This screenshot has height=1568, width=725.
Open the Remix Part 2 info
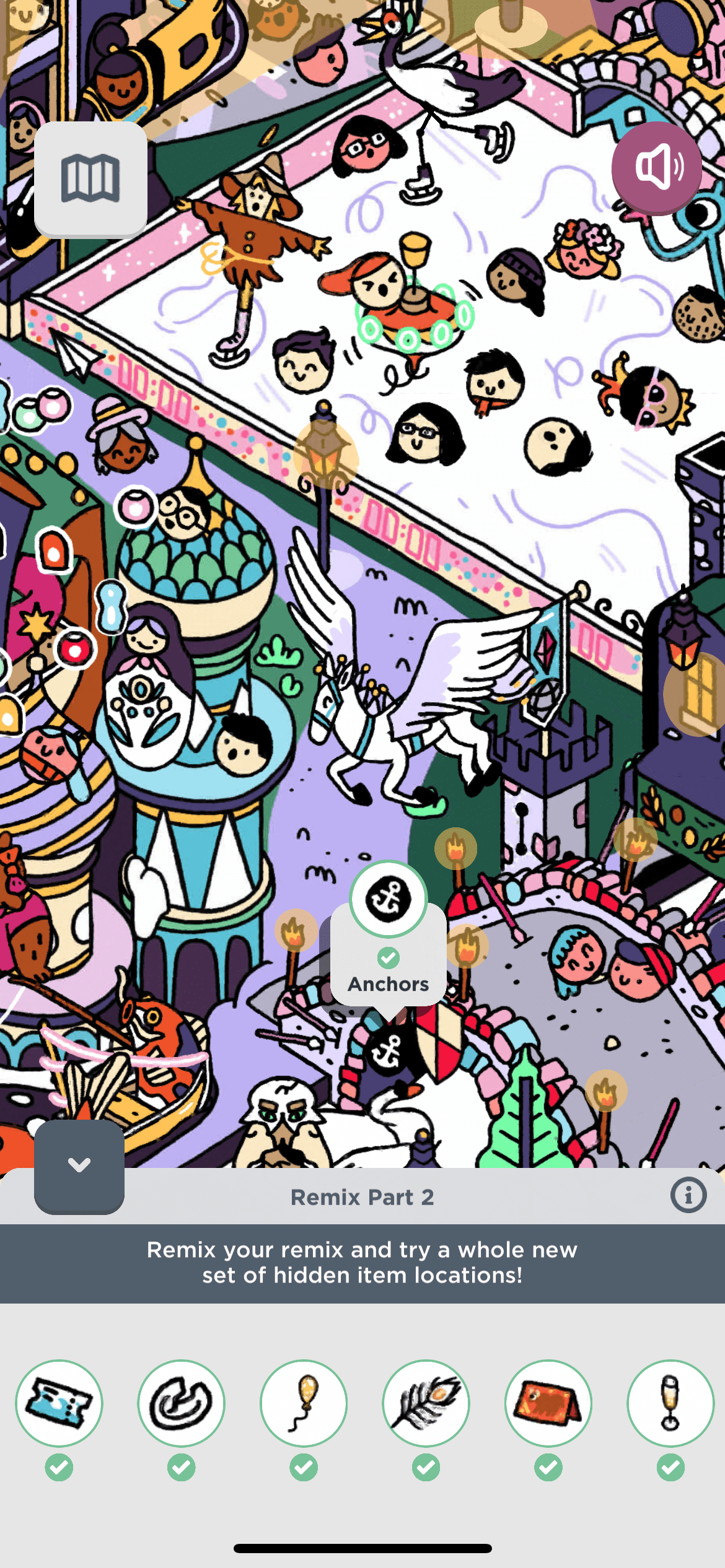(x=688, y=1195)
